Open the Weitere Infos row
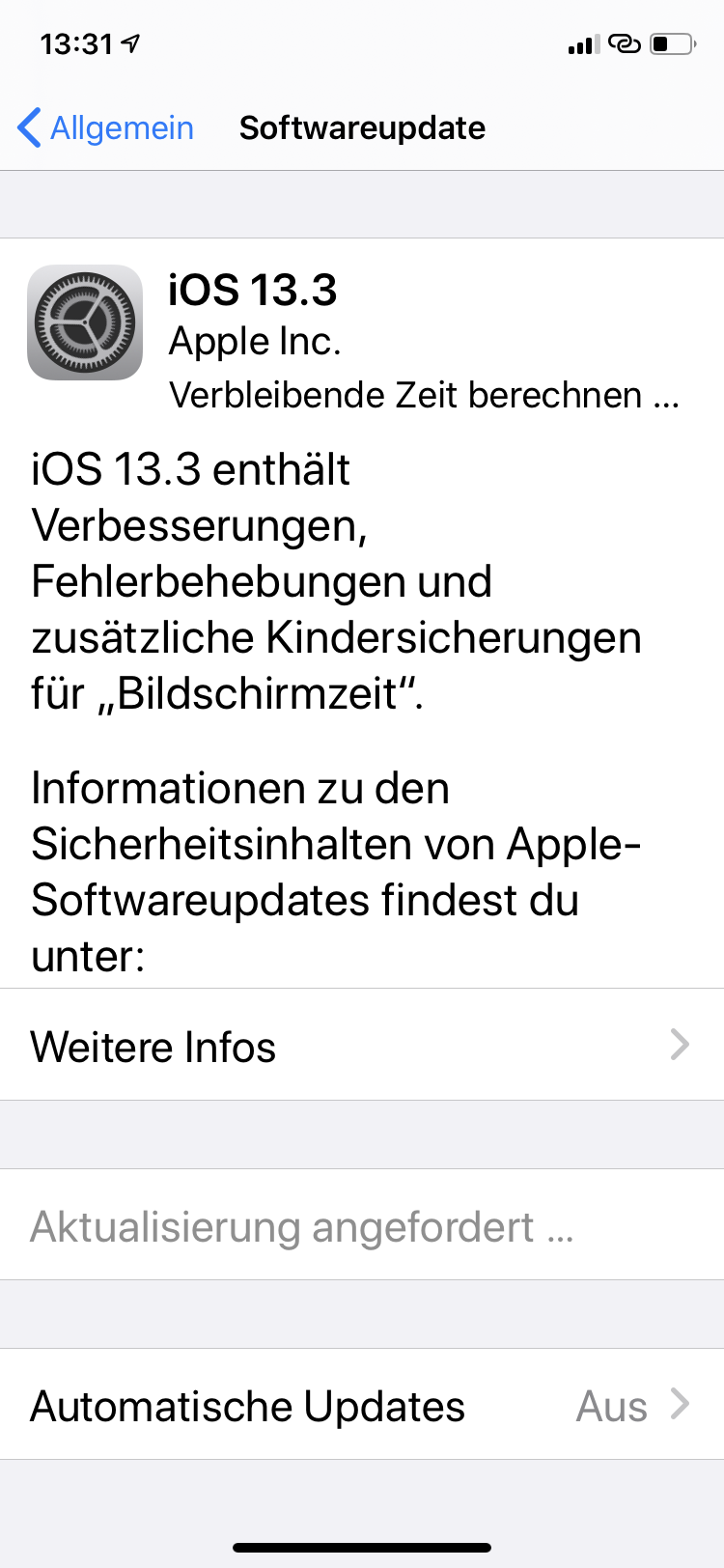The width and height of the screenshot is (724, 1568). (x=362, y=1046)
